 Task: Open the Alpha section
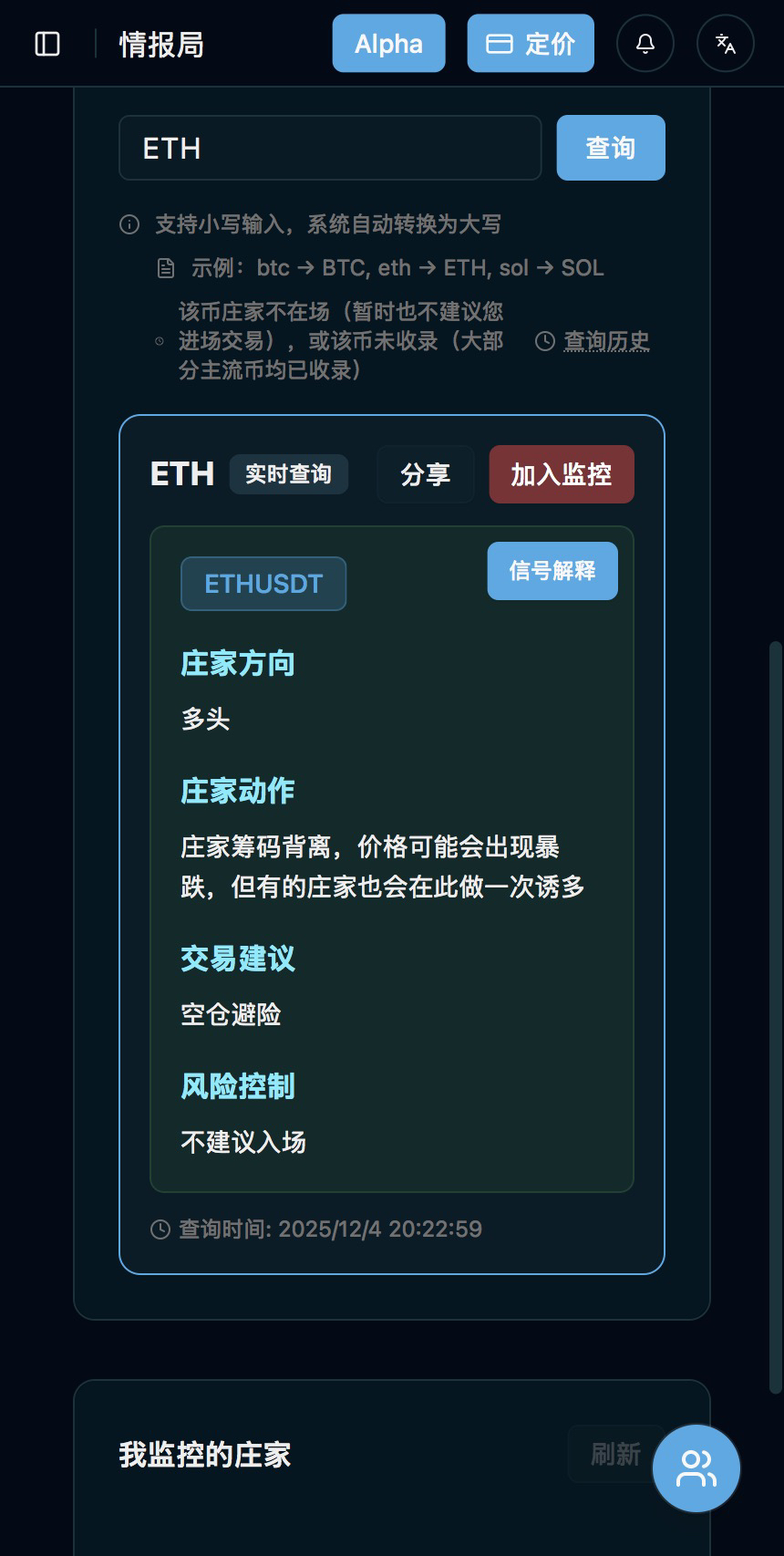click(x=388, y=44)
